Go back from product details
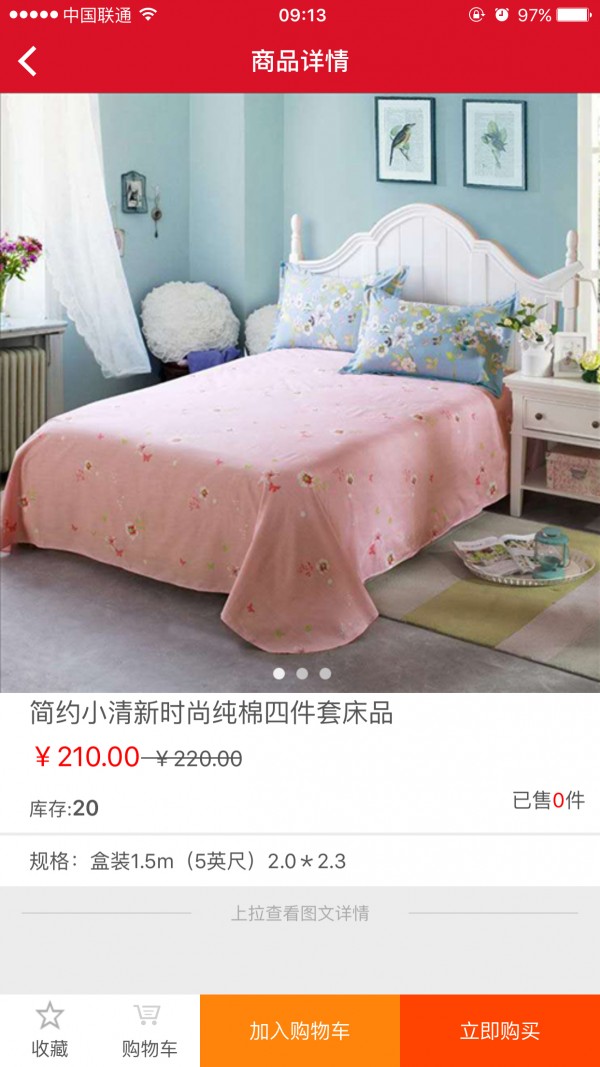 coord(28,61)
